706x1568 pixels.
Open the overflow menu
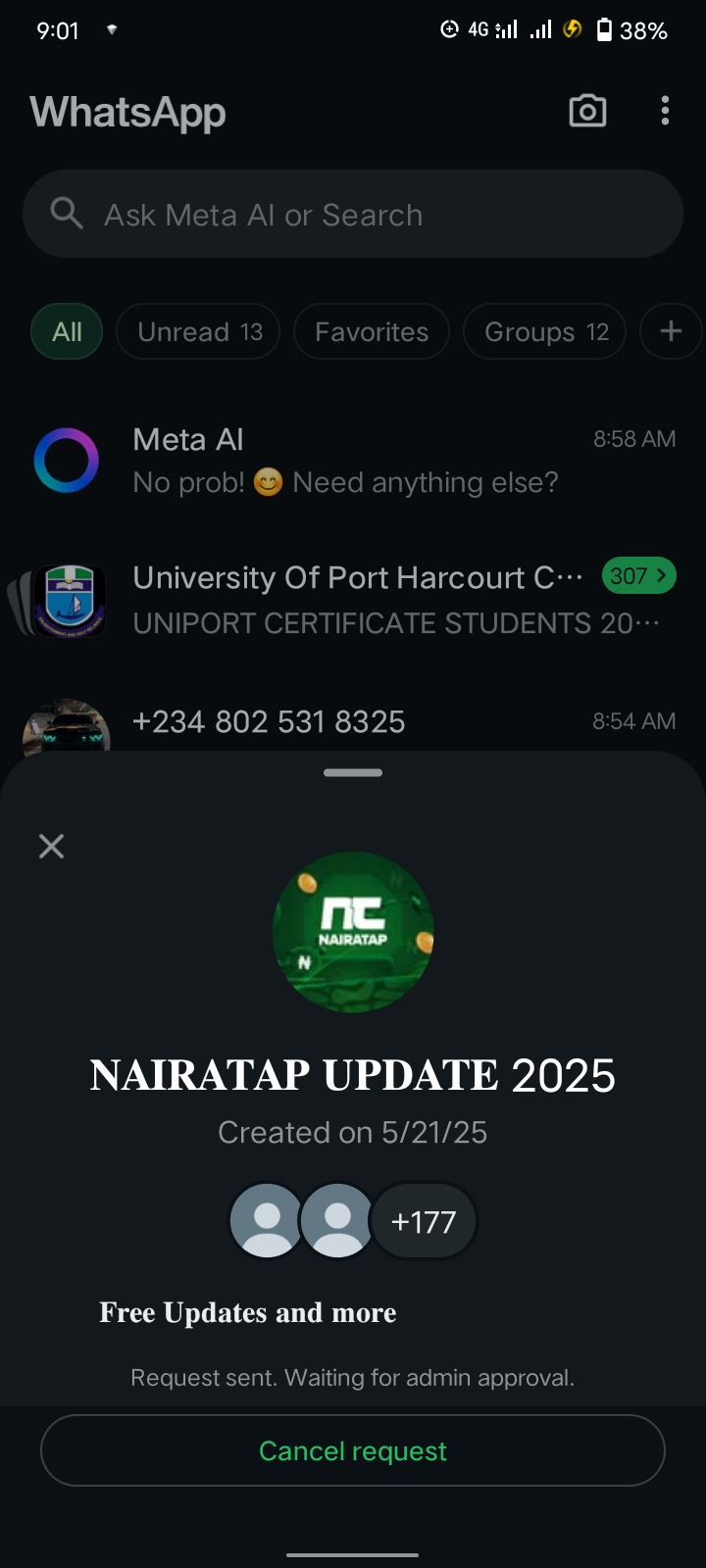click(665, 111)
